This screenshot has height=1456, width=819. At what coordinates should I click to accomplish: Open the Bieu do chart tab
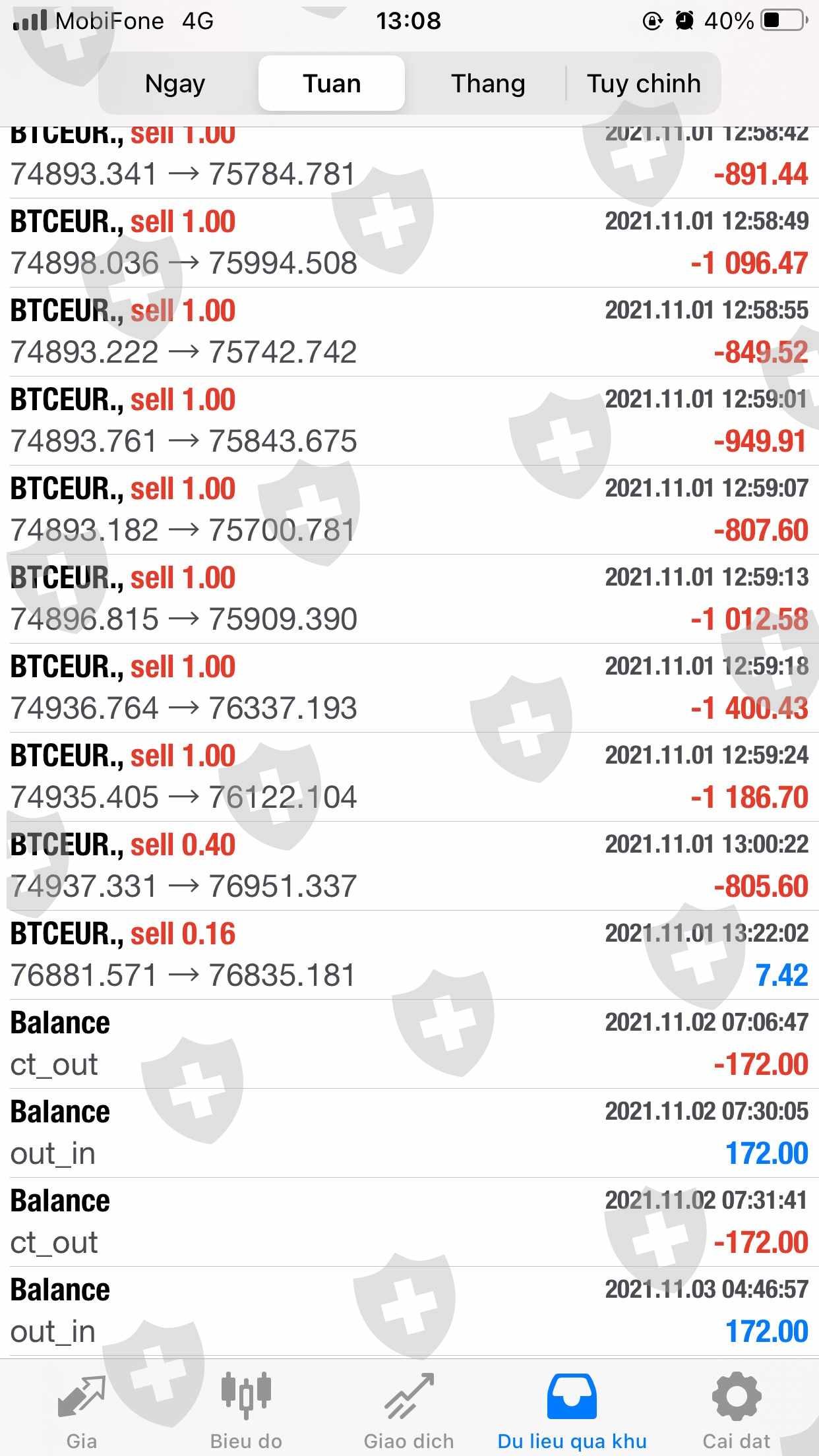coord(246,1409)
